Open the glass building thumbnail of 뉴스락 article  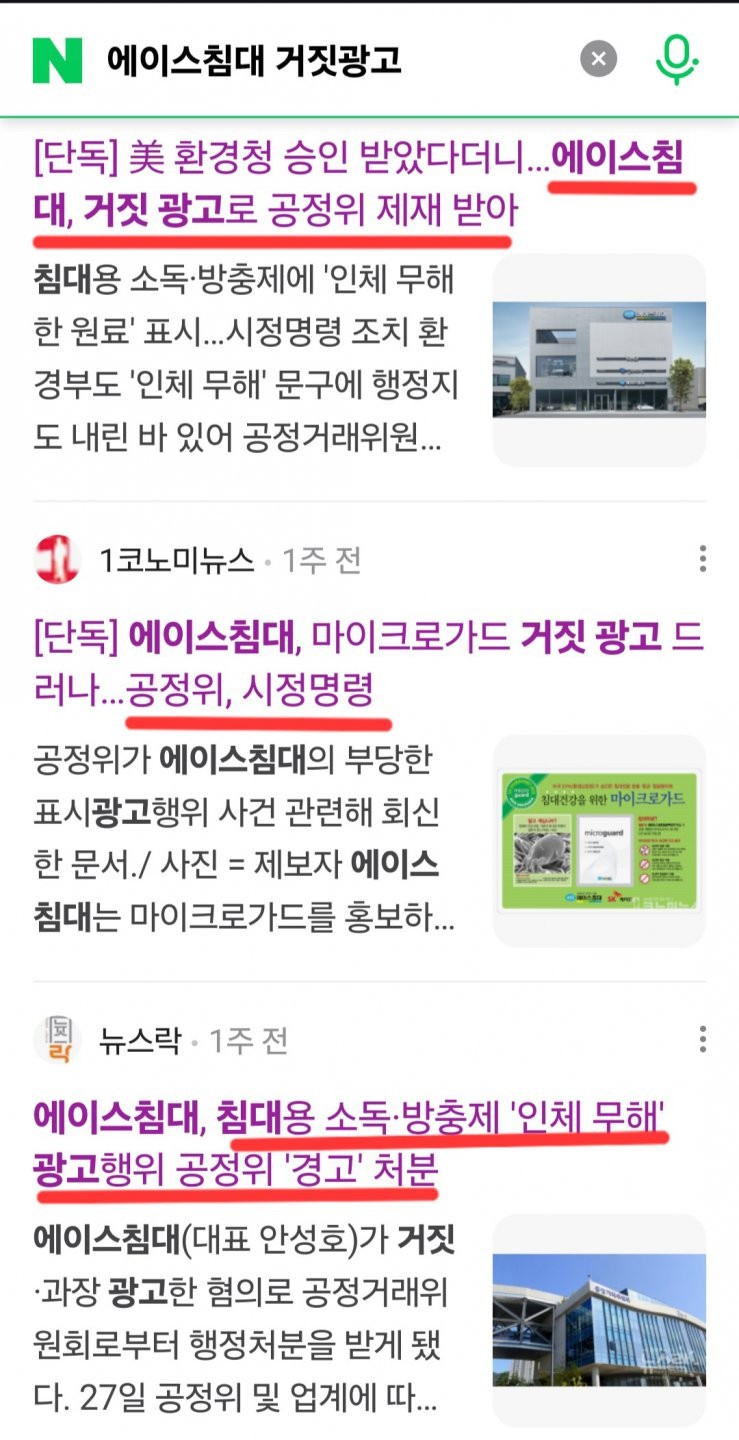(599, 1320)
